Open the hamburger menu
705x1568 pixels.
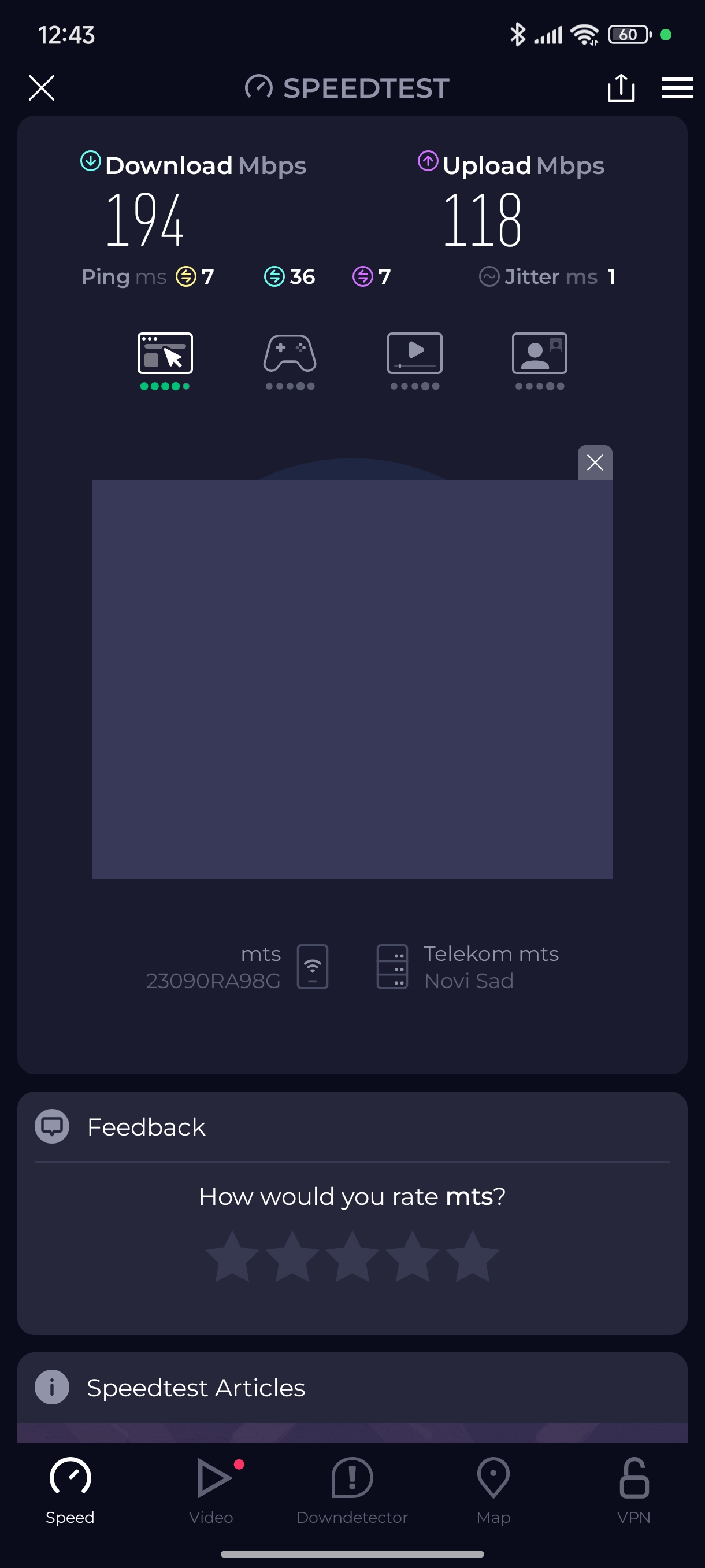(677, 88)
